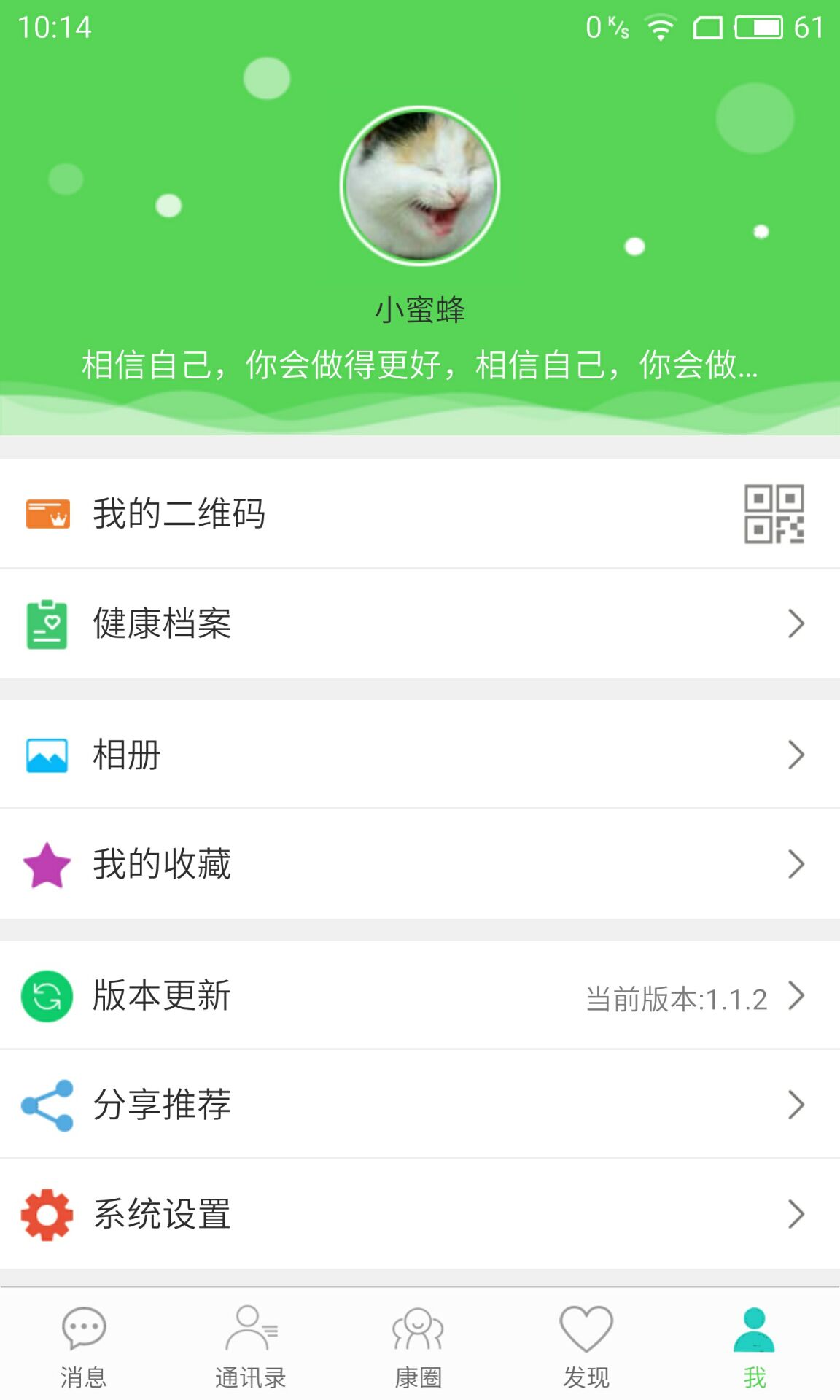Open 我的二维码 row
The height and width of the screenshot is (1400, 840).
click(x=420, y=513)
